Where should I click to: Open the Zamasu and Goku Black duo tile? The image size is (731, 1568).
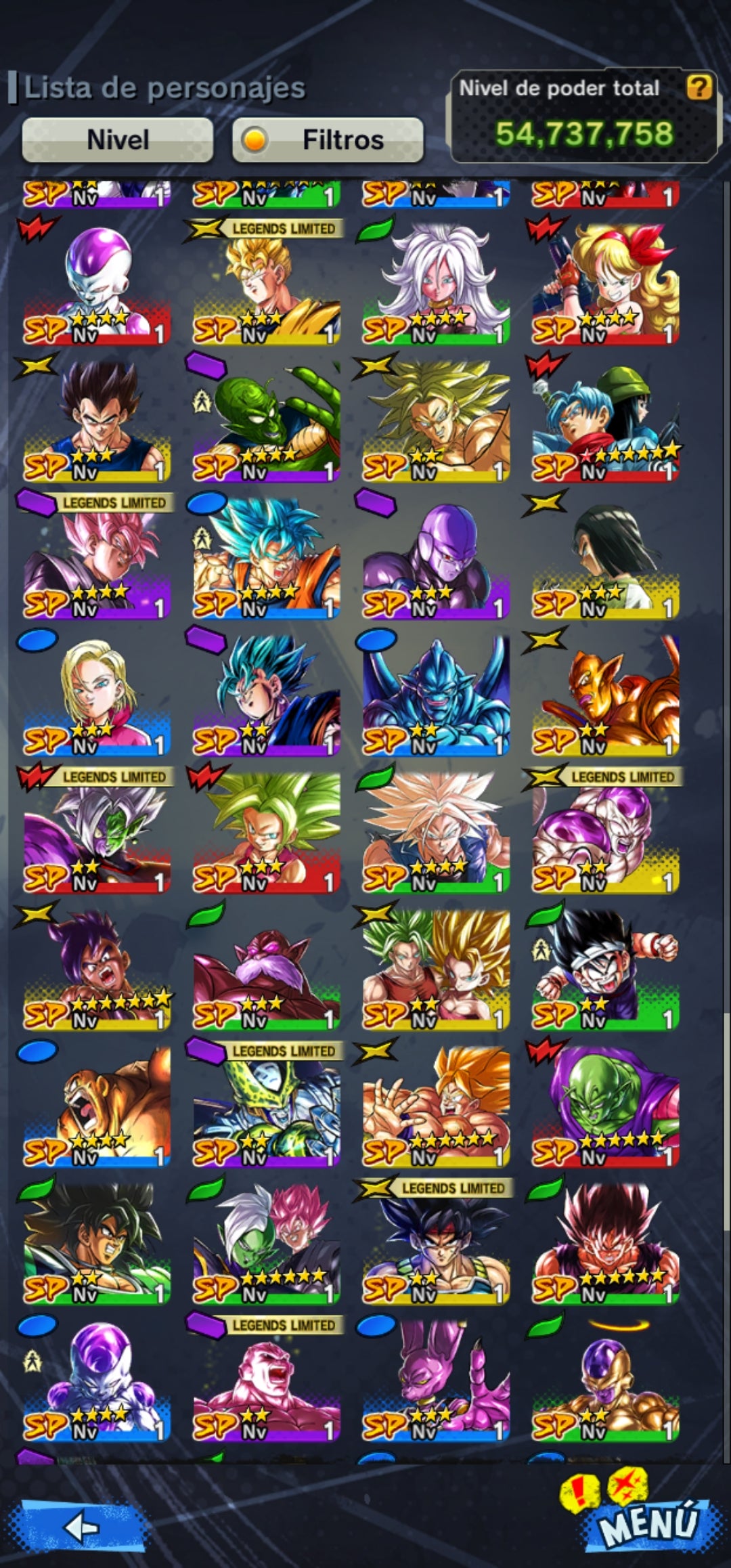[x=267, y=1244]
